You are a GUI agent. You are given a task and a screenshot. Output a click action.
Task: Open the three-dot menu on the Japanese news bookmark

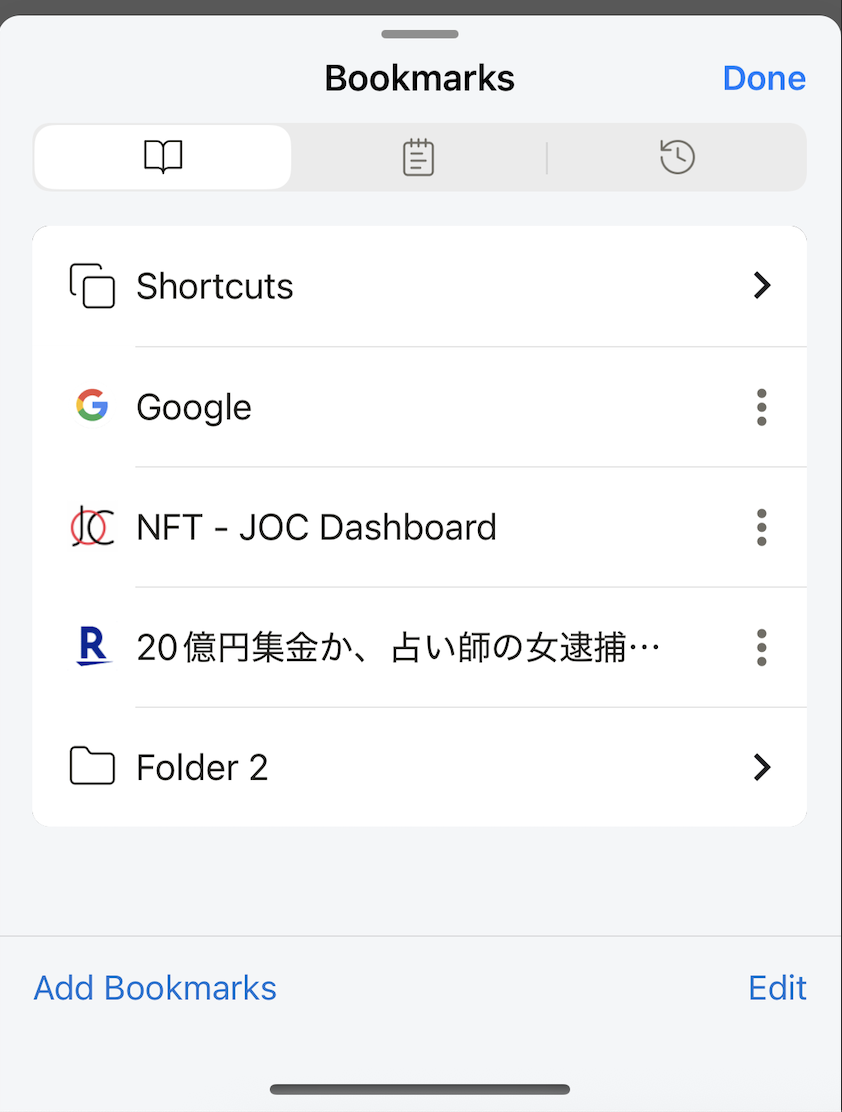(x=761, y=647)
